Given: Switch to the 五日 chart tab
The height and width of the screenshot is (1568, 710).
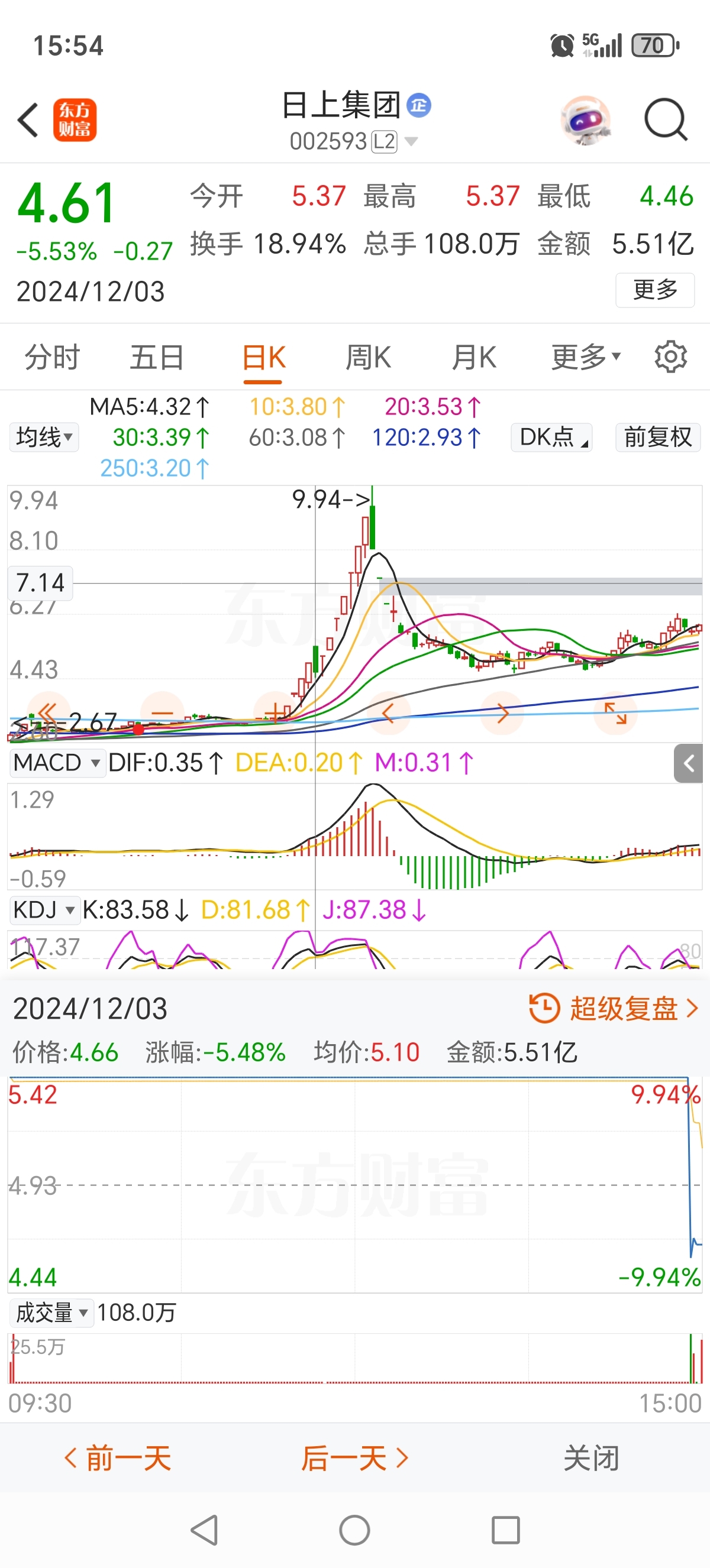Looking at the screenshot, I should [156, 357].
